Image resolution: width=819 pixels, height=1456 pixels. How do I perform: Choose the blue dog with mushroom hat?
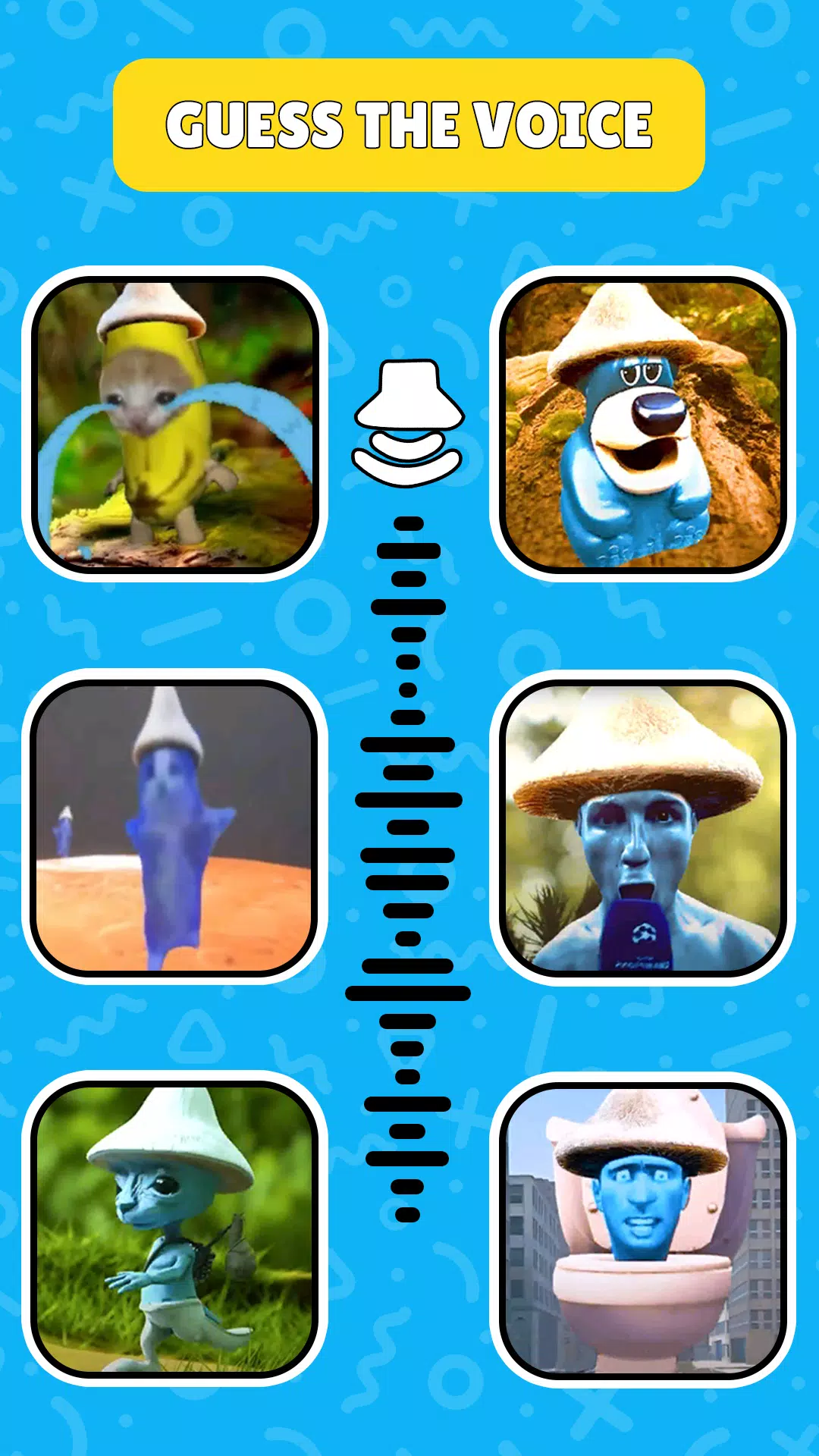click(x=642, y=425)
